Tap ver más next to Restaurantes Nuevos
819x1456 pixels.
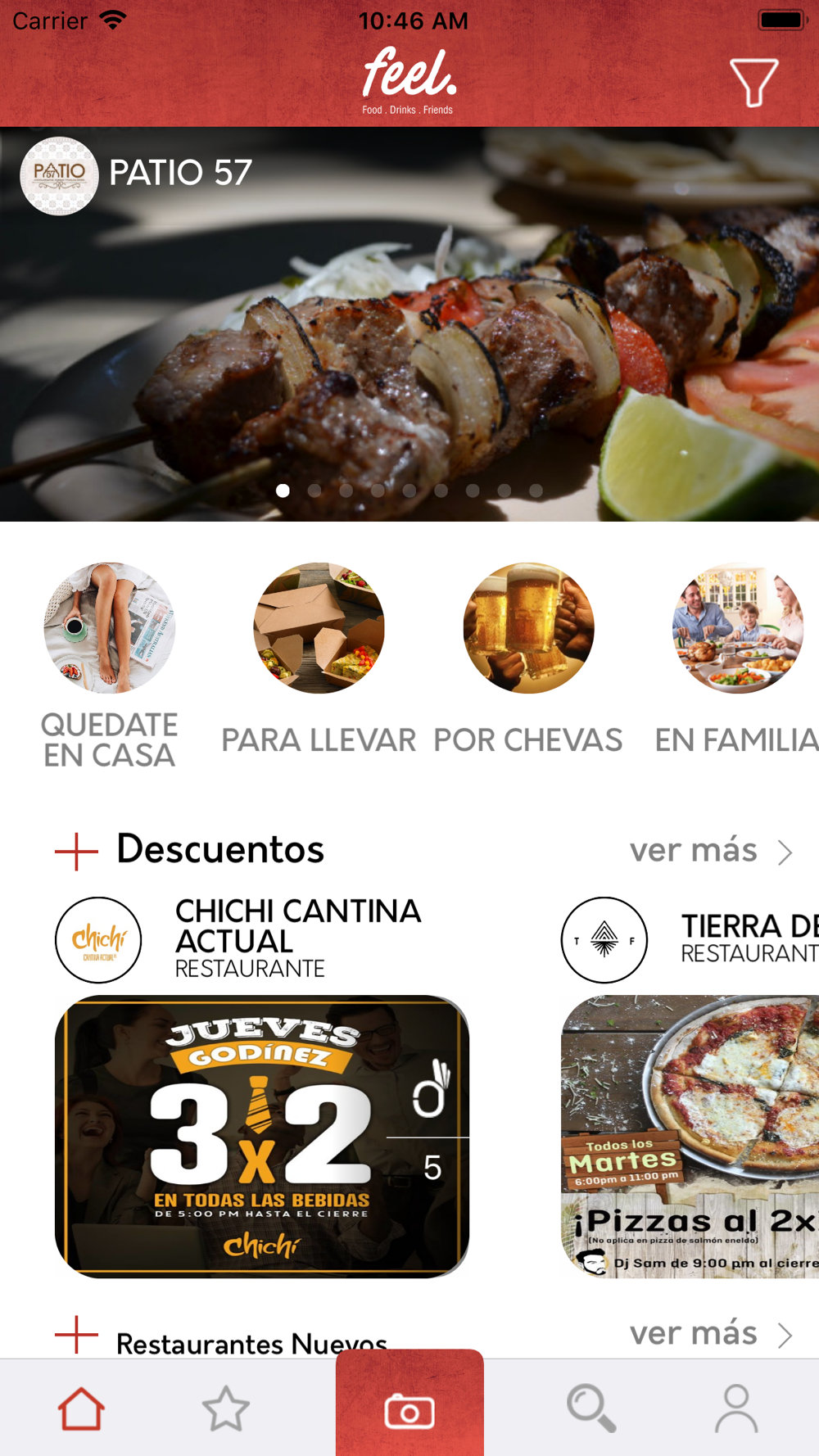pyautogui.click(x=711, y=1334)
